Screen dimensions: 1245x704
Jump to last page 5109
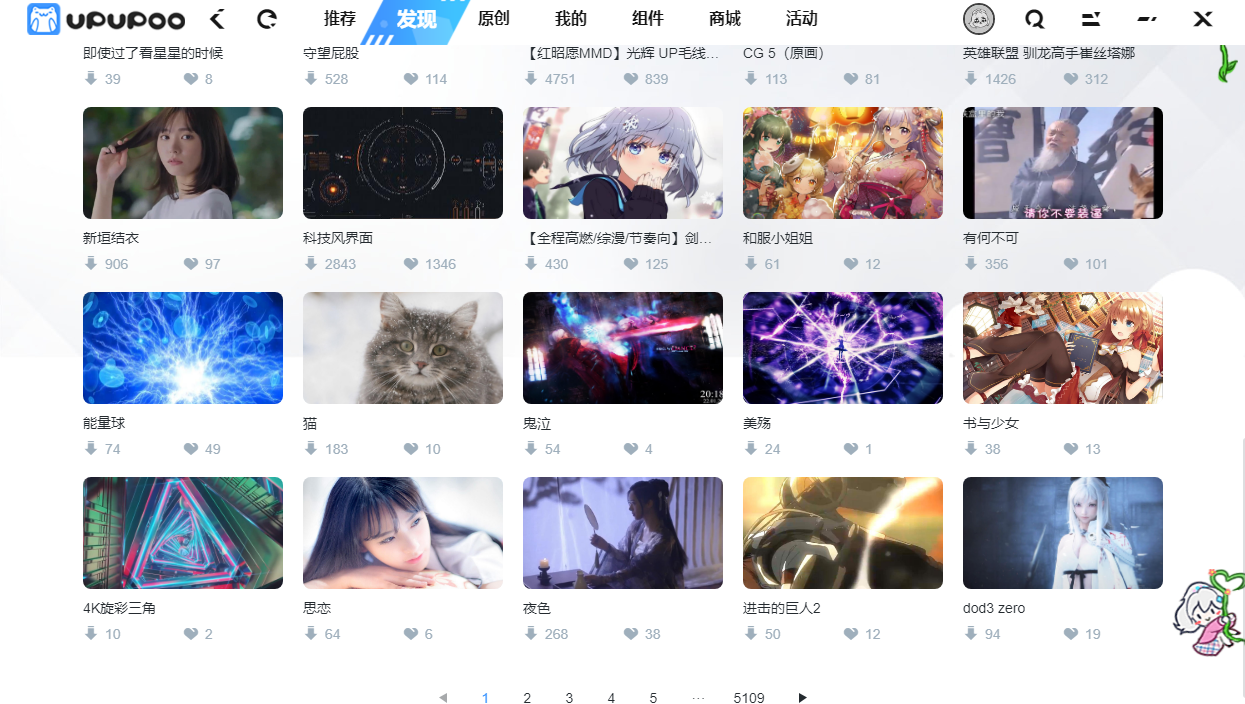pos(749,698)
